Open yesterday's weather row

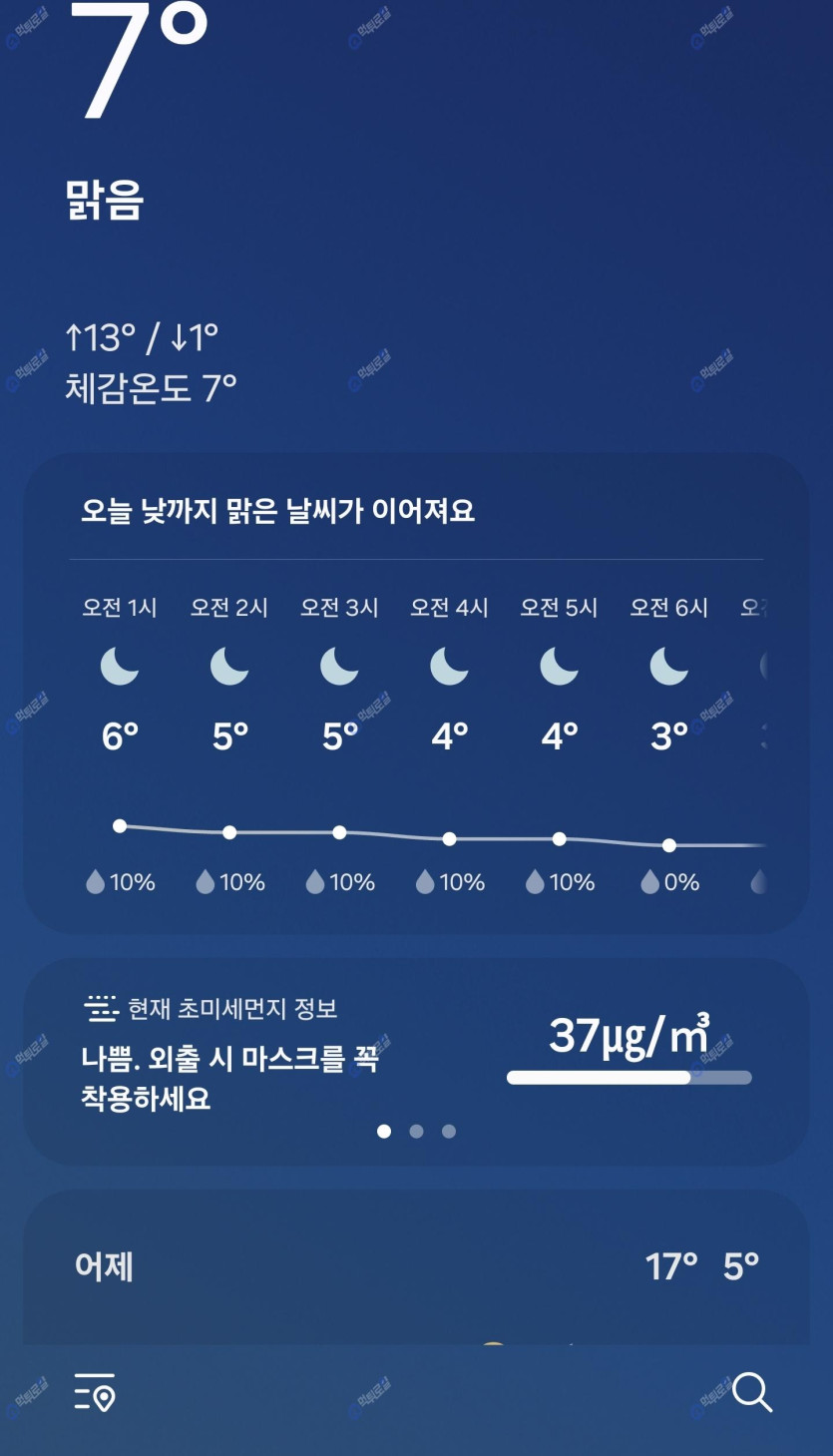pyautogui.click(x=415, y=1267)
